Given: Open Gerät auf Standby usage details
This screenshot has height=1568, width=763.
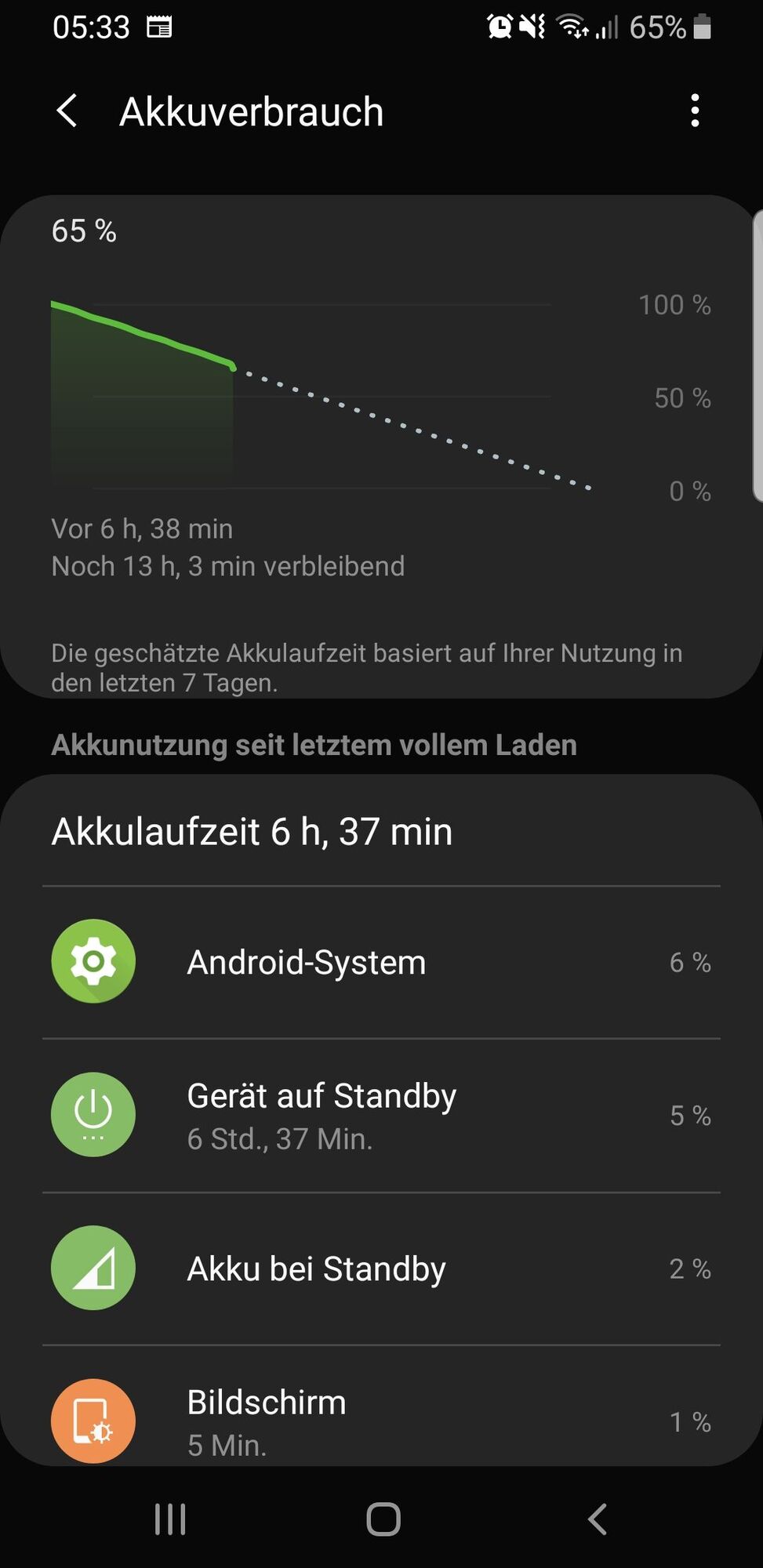Looking at the screenshot, I should click(381, 1115).
